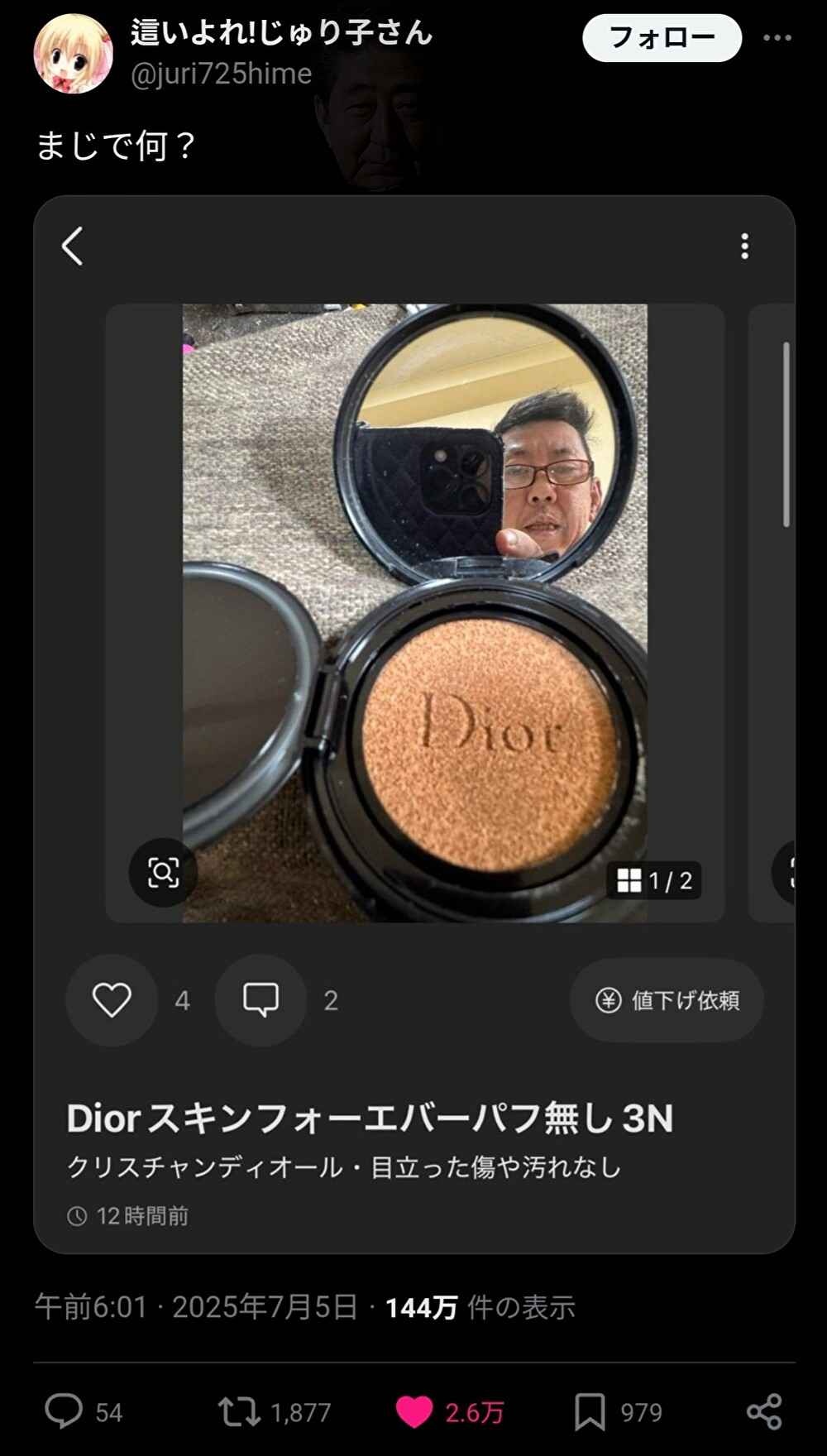The width and height of the screenshot is (827, 1456).
Task: Repost this tweet with the retweet icon
Action: tap(239, 1411)
